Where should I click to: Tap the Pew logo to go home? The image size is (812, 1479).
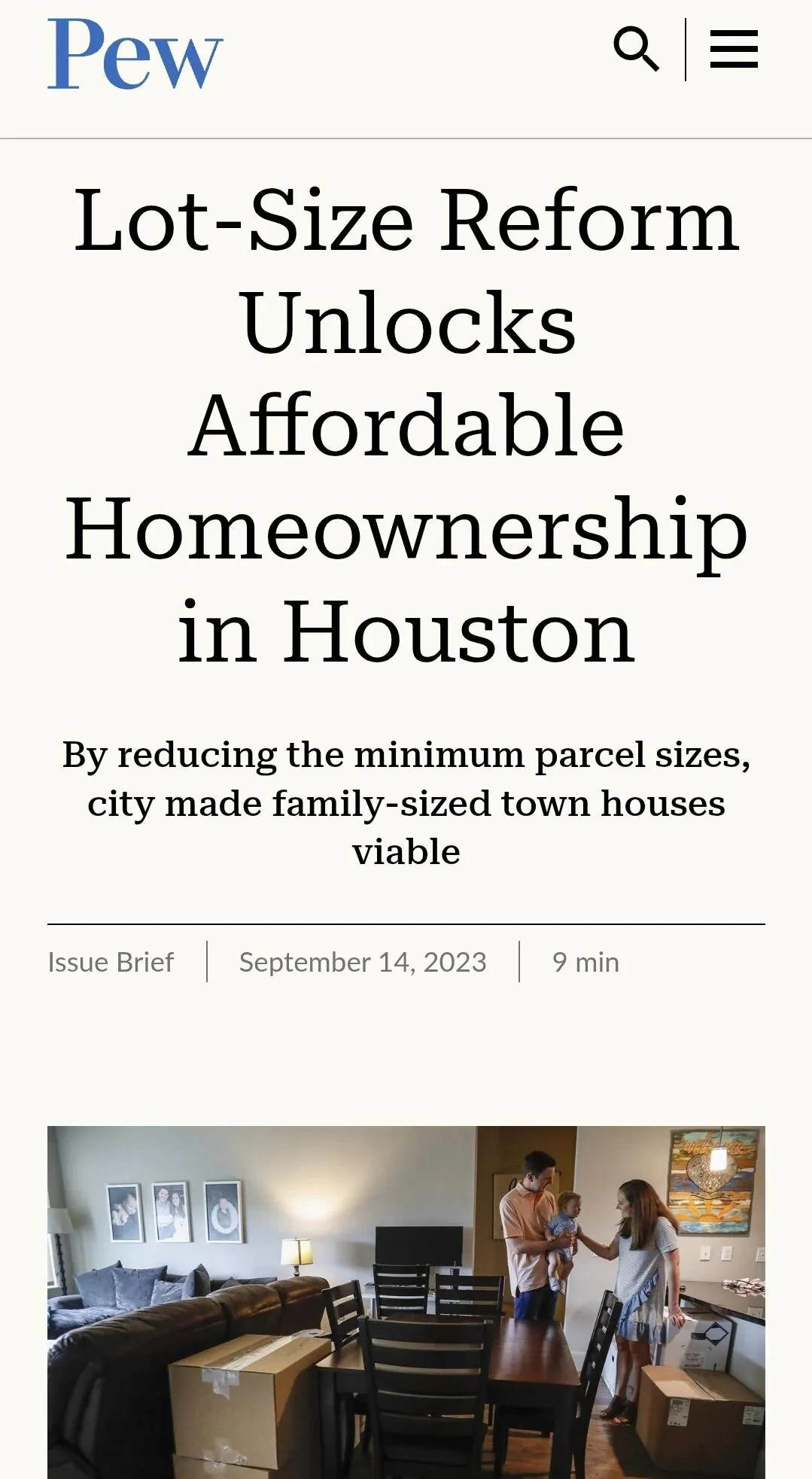(135, 53)
